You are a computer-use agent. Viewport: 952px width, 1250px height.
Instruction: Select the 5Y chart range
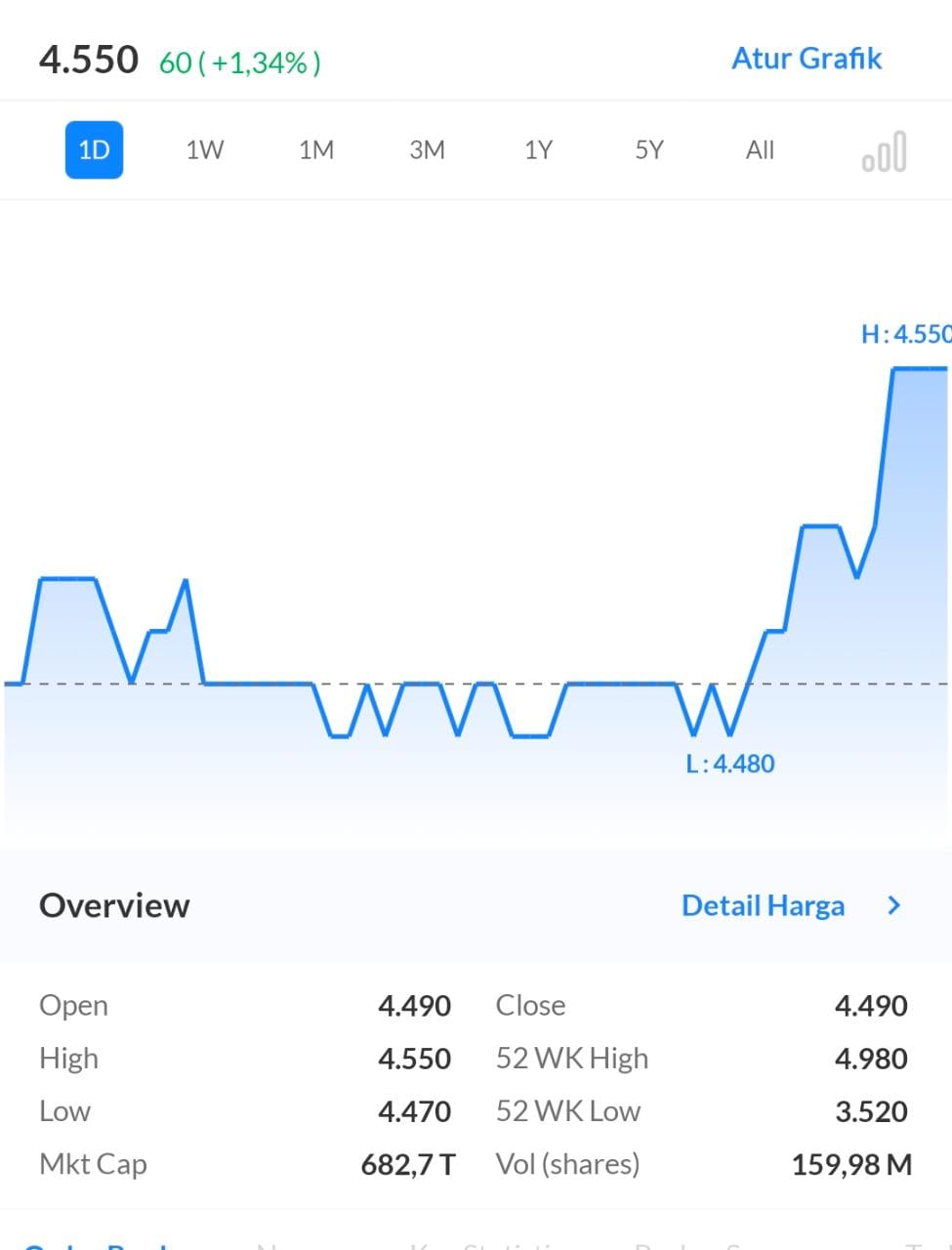649,150
